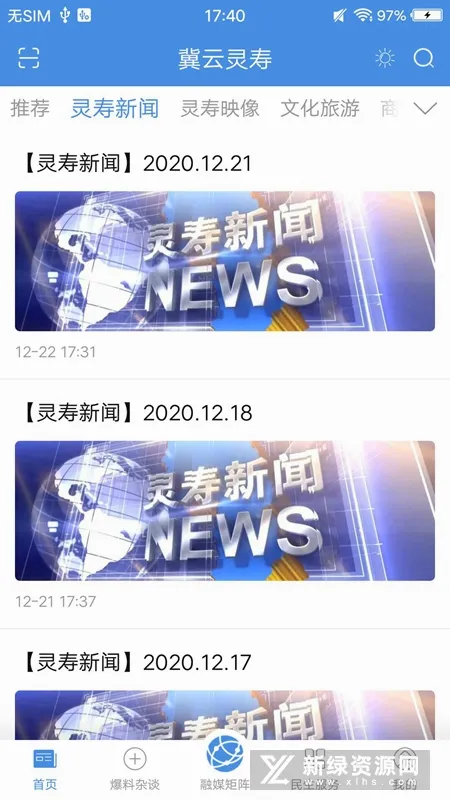
Task: Go to the 爆料杂谈 tab
Action: [x=135, y=769]
